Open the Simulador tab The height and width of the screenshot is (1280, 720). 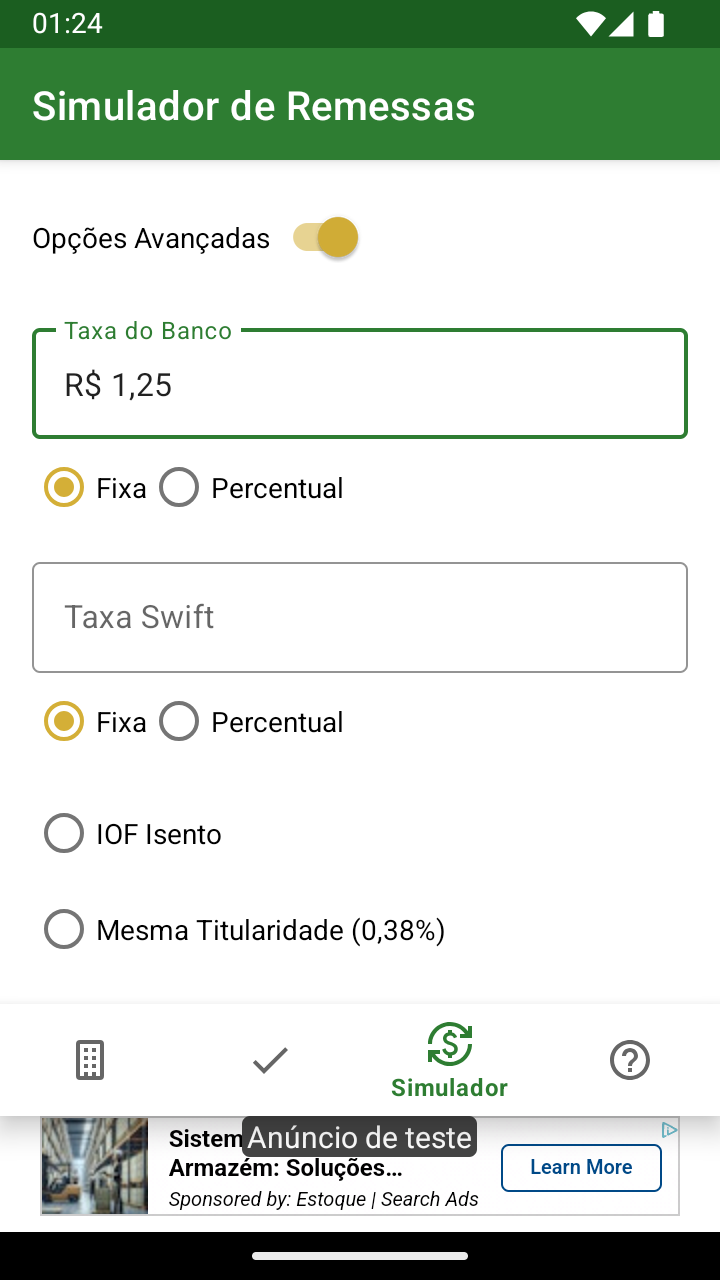point(450,1060)
